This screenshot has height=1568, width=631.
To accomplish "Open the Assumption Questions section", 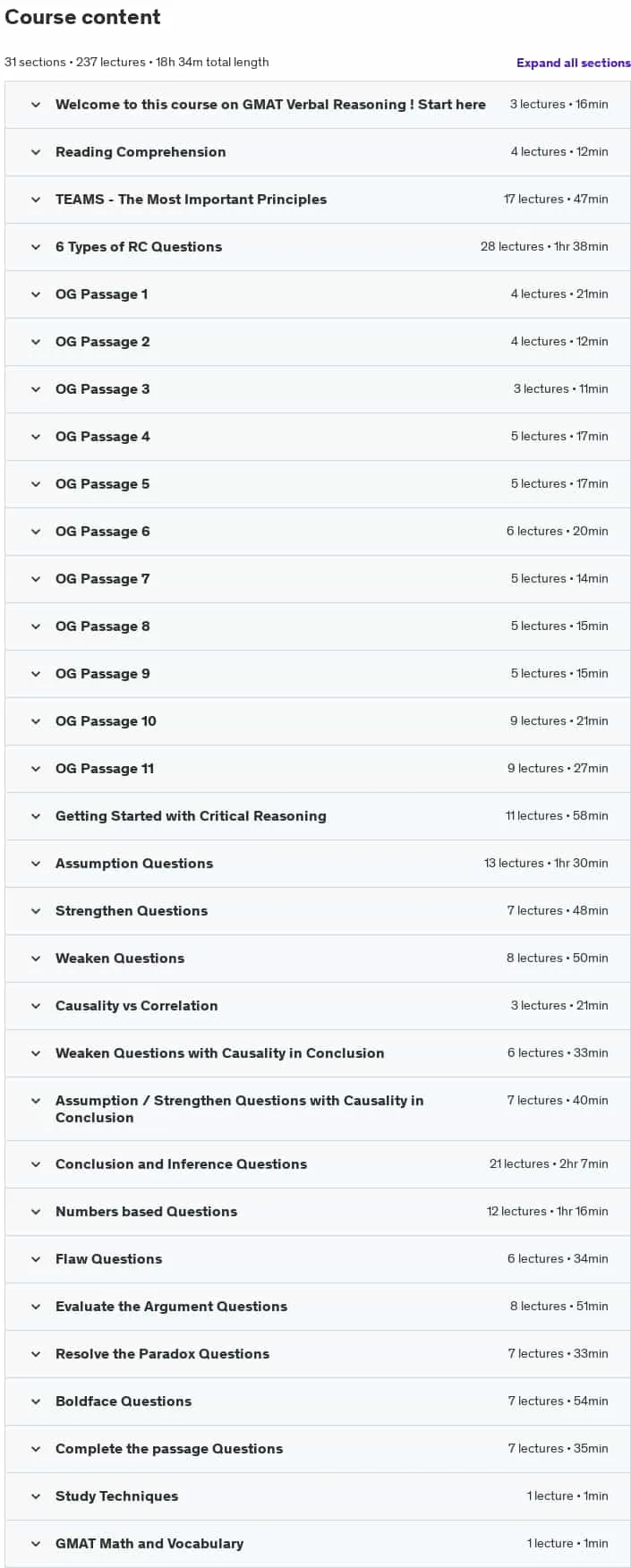I will tap(317, 864).
